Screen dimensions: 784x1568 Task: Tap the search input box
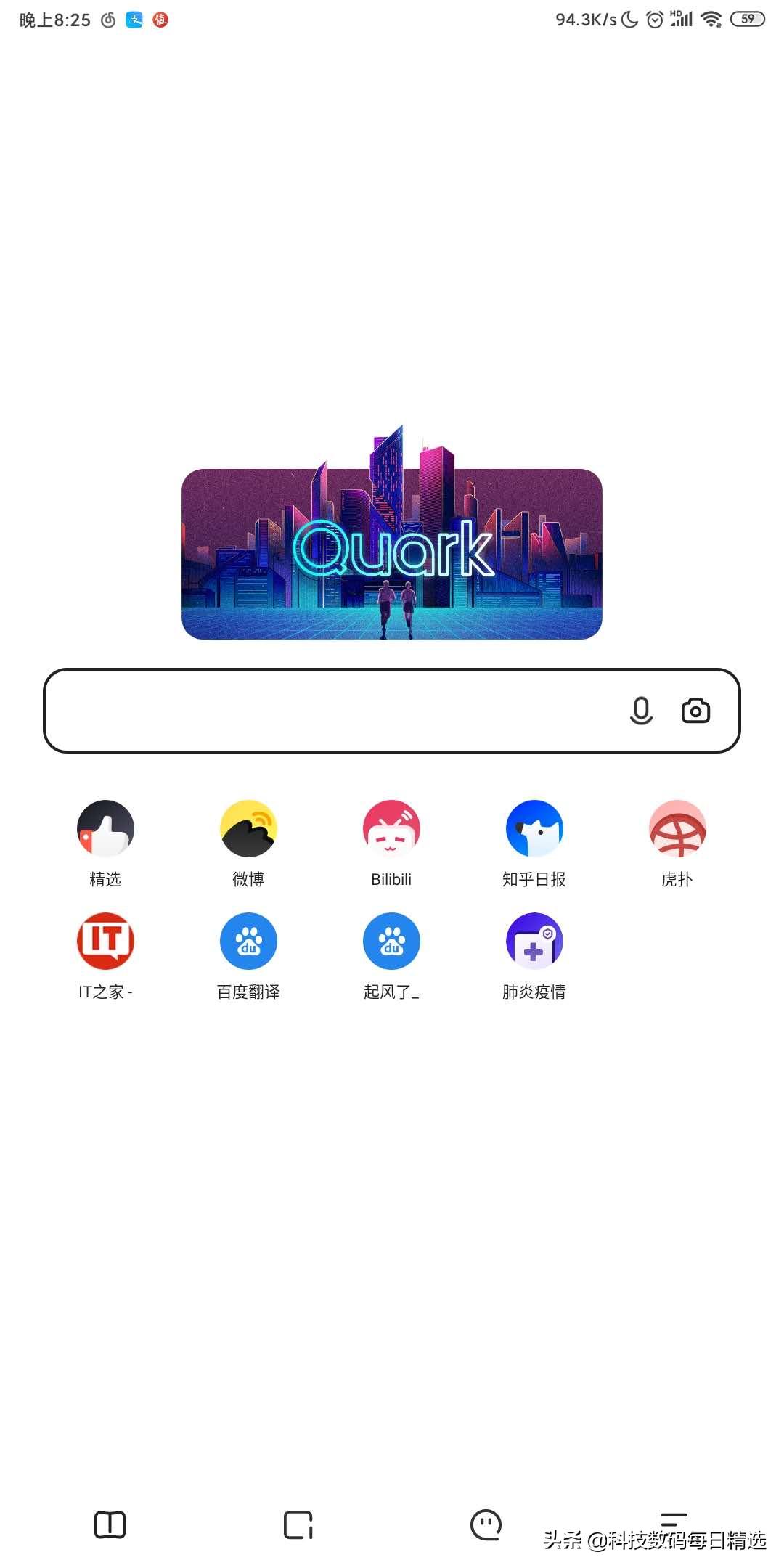pos(327,711)
